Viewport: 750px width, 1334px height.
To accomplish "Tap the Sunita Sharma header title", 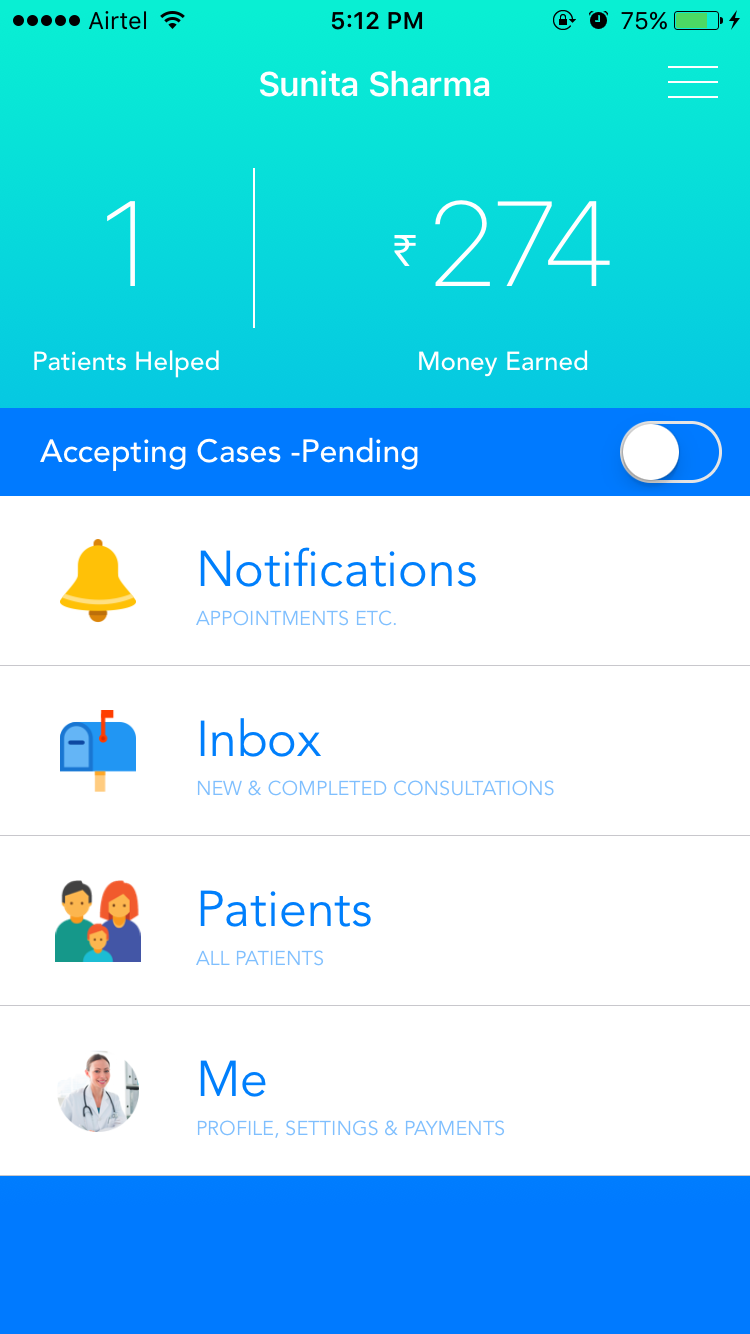I will 375,84.
